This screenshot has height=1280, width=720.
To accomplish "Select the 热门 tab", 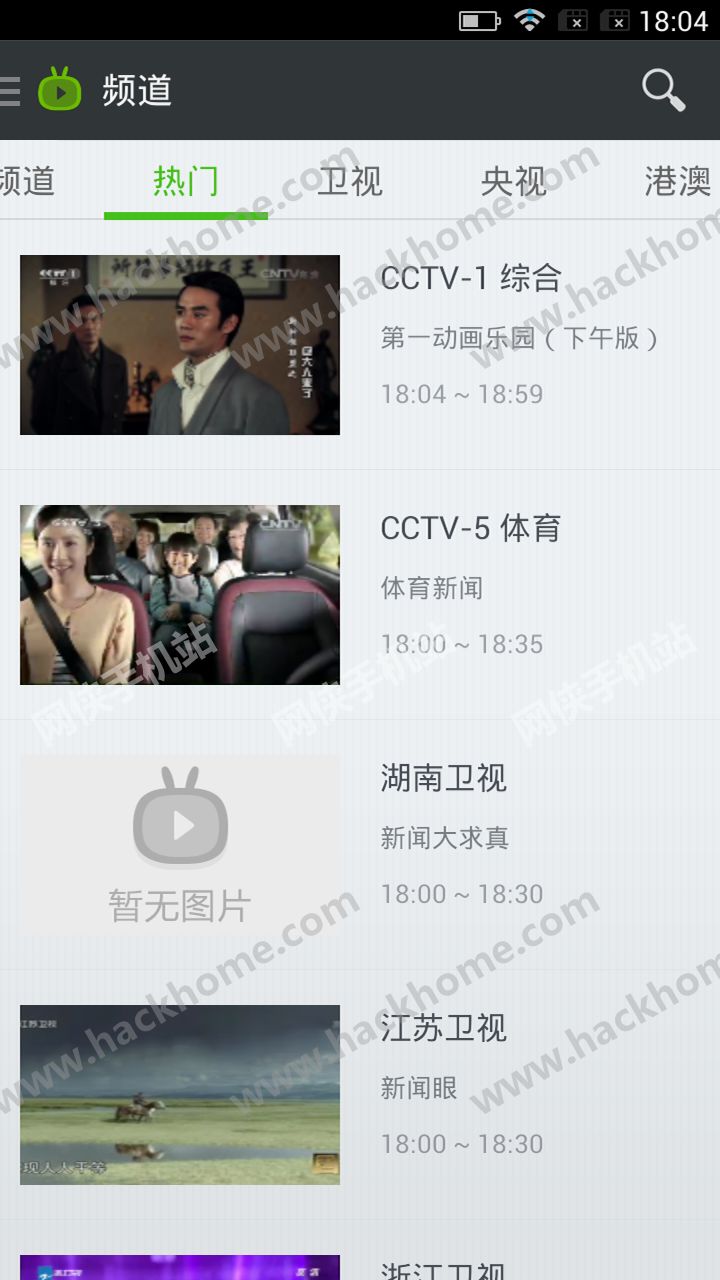I will [x=185, y=181].
